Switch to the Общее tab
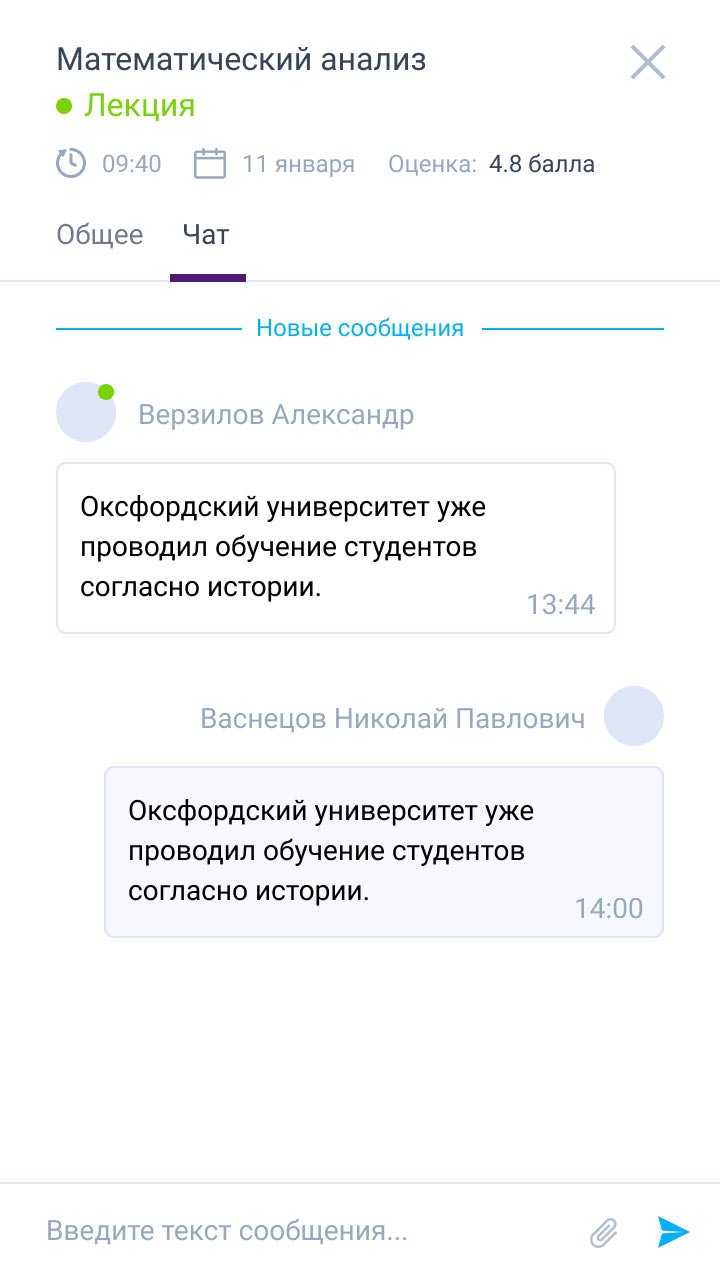The image size is (720, 1280). coord(100,235)
